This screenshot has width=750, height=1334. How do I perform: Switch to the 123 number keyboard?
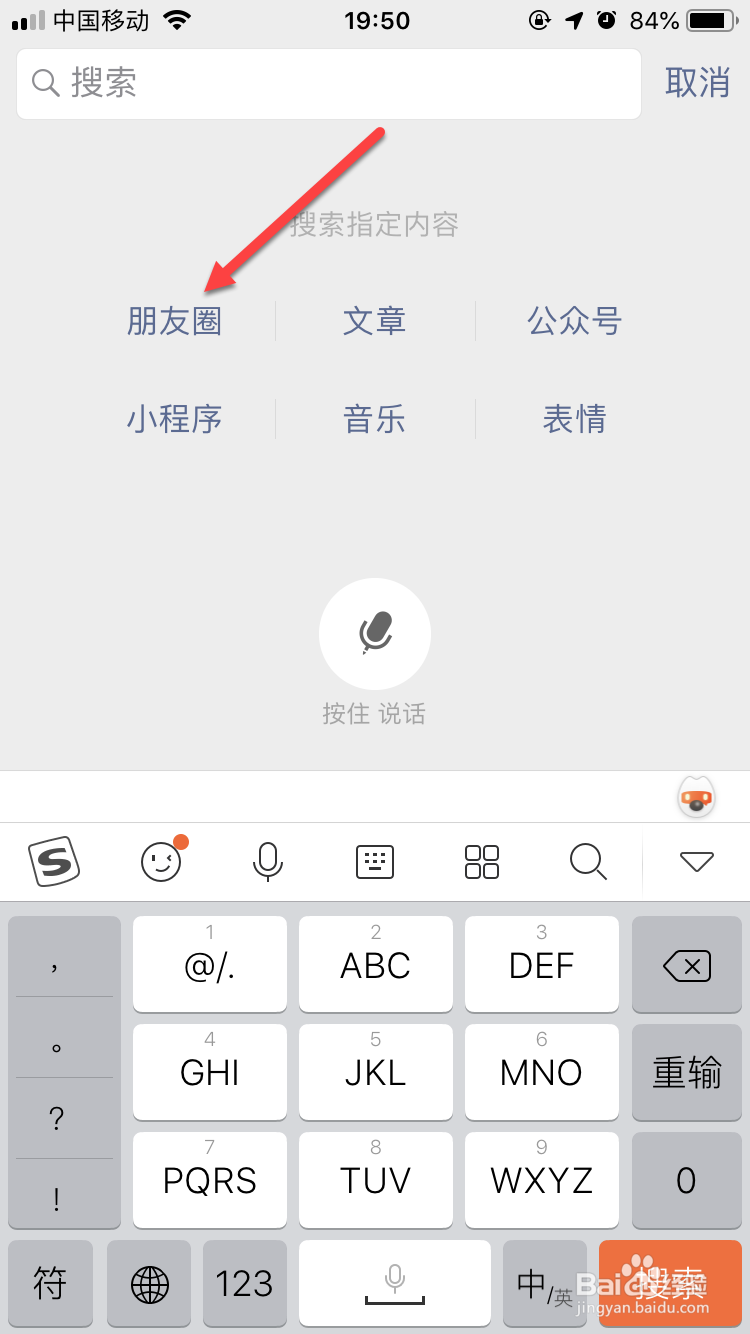tap(244, 1284)
